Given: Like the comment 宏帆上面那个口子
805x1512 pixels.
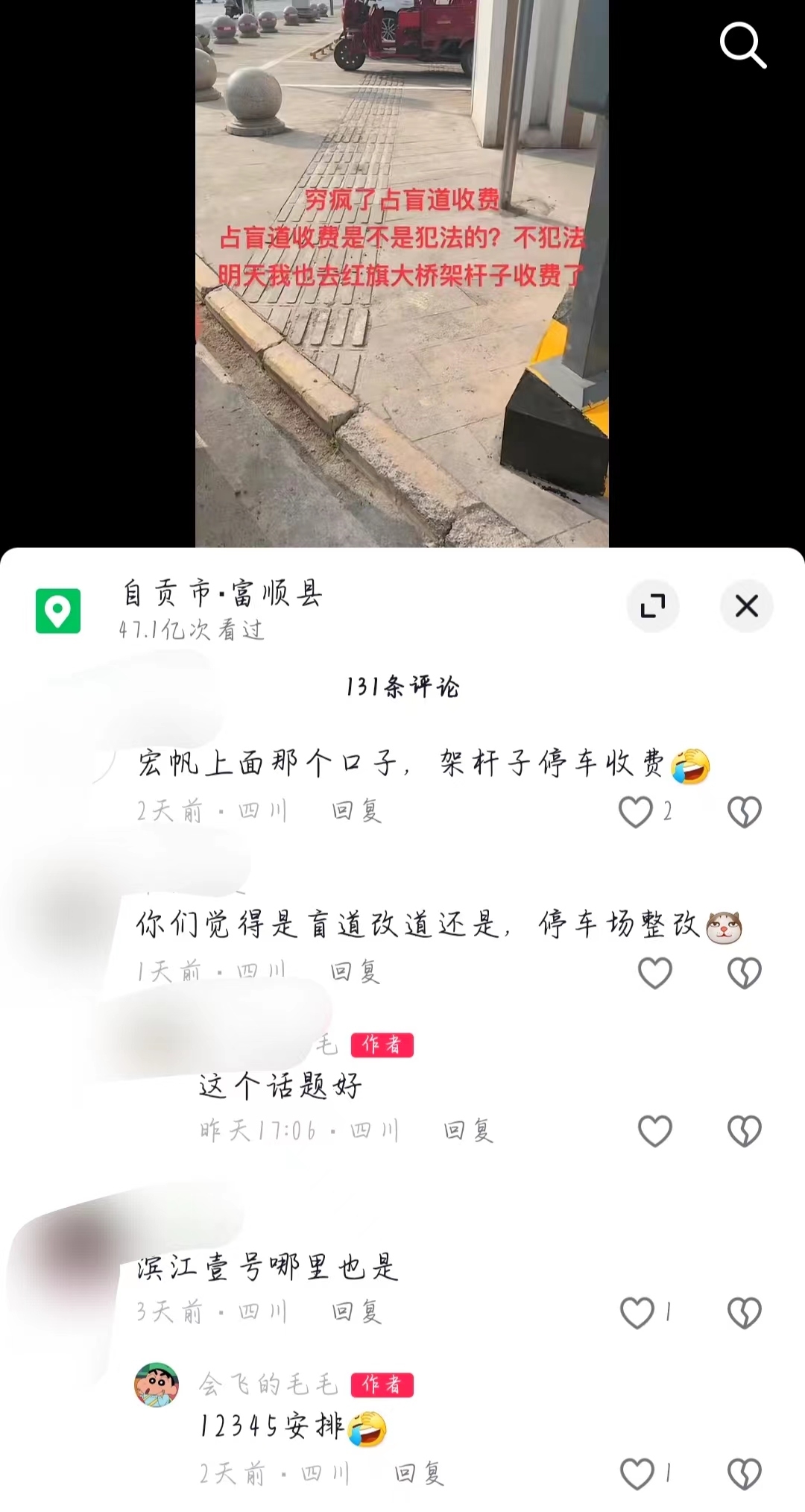Looking at the screenshot, I should pyautogui.click(x=636, y=812).
